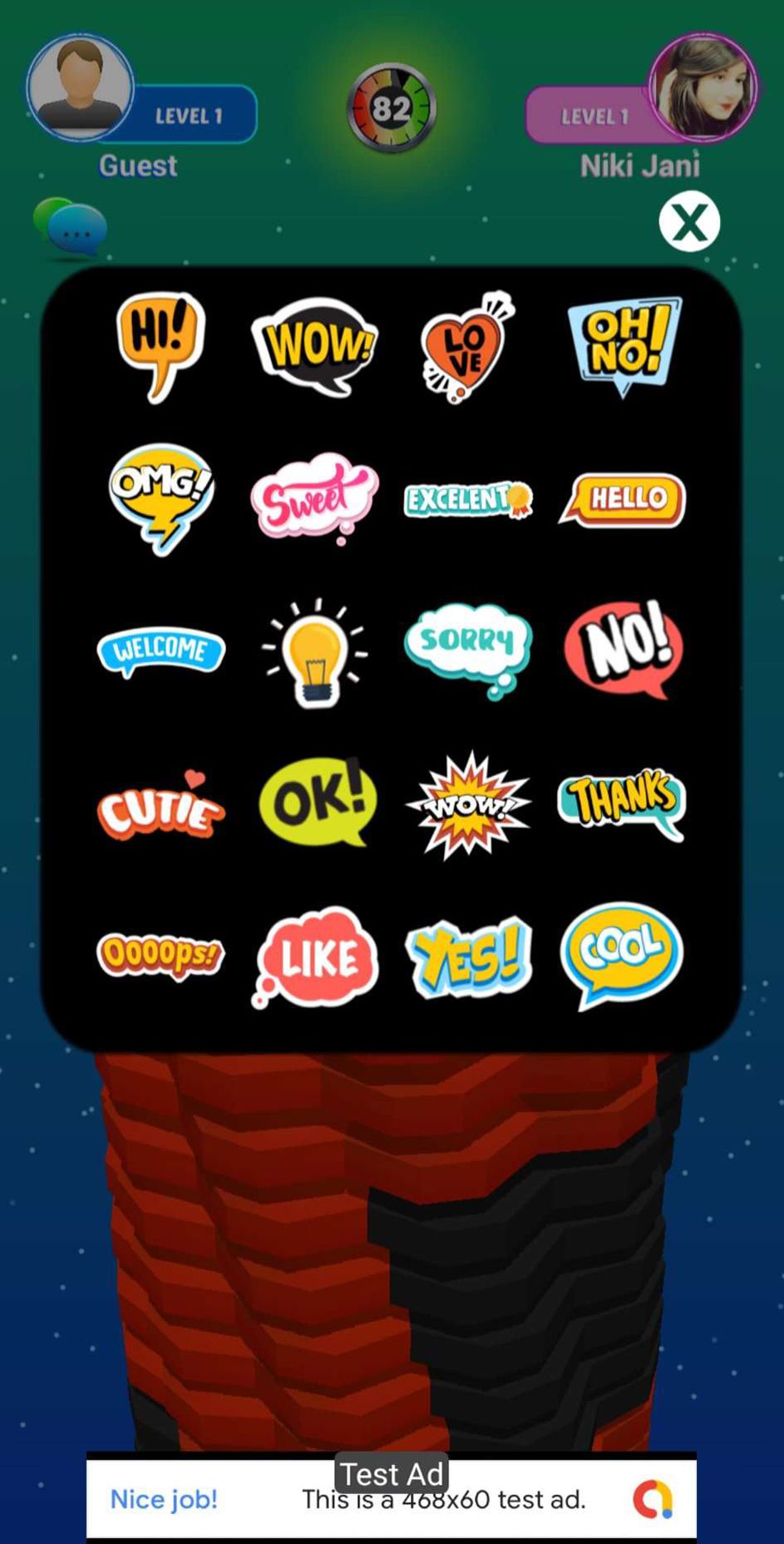Viewport: 784px width, 1544px height.
Task: Send the COOL sticker
Action: pyautogui.click(x=621, y=953)
